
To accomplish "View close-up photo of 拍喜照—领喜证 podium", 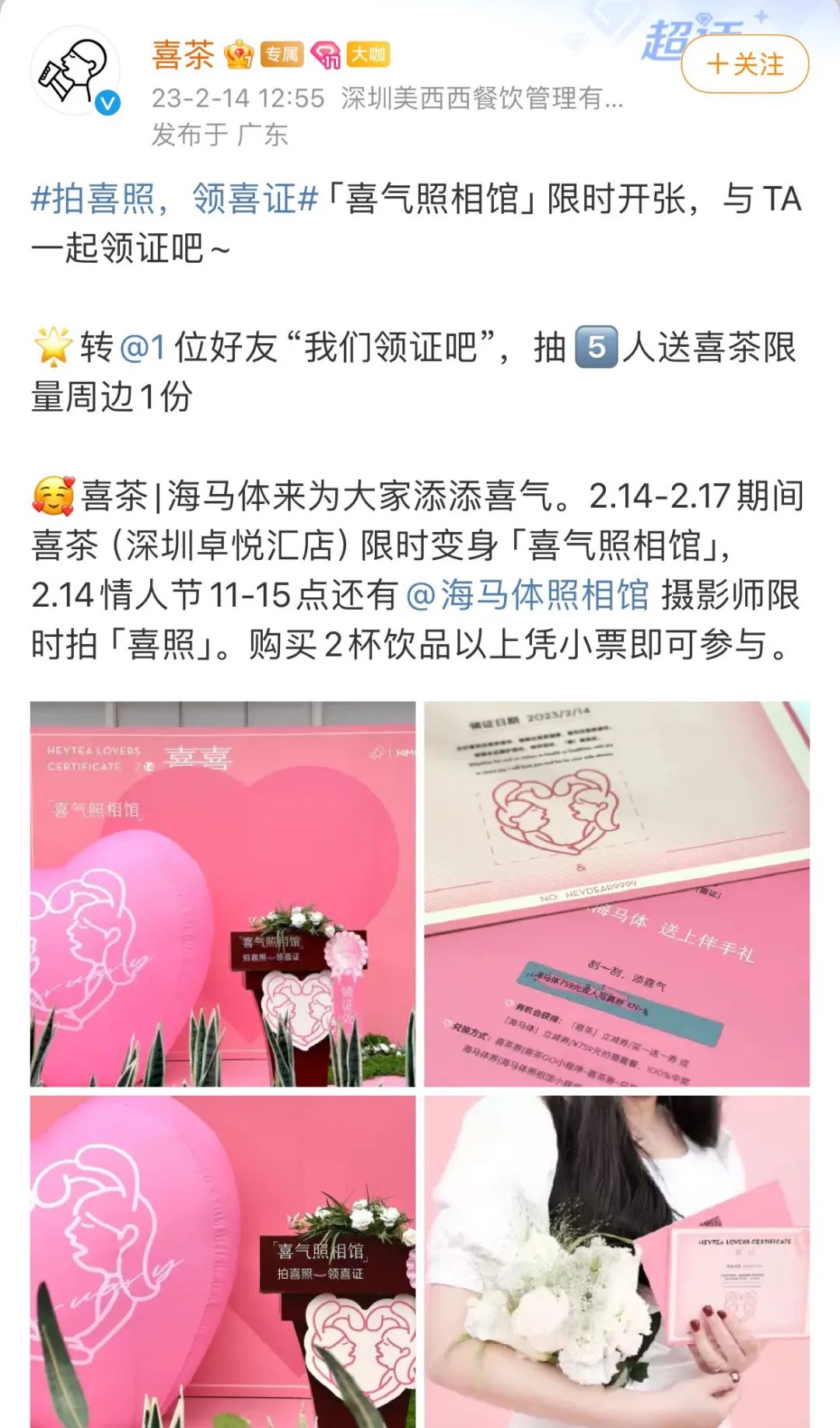I will tap(222, 1260).
